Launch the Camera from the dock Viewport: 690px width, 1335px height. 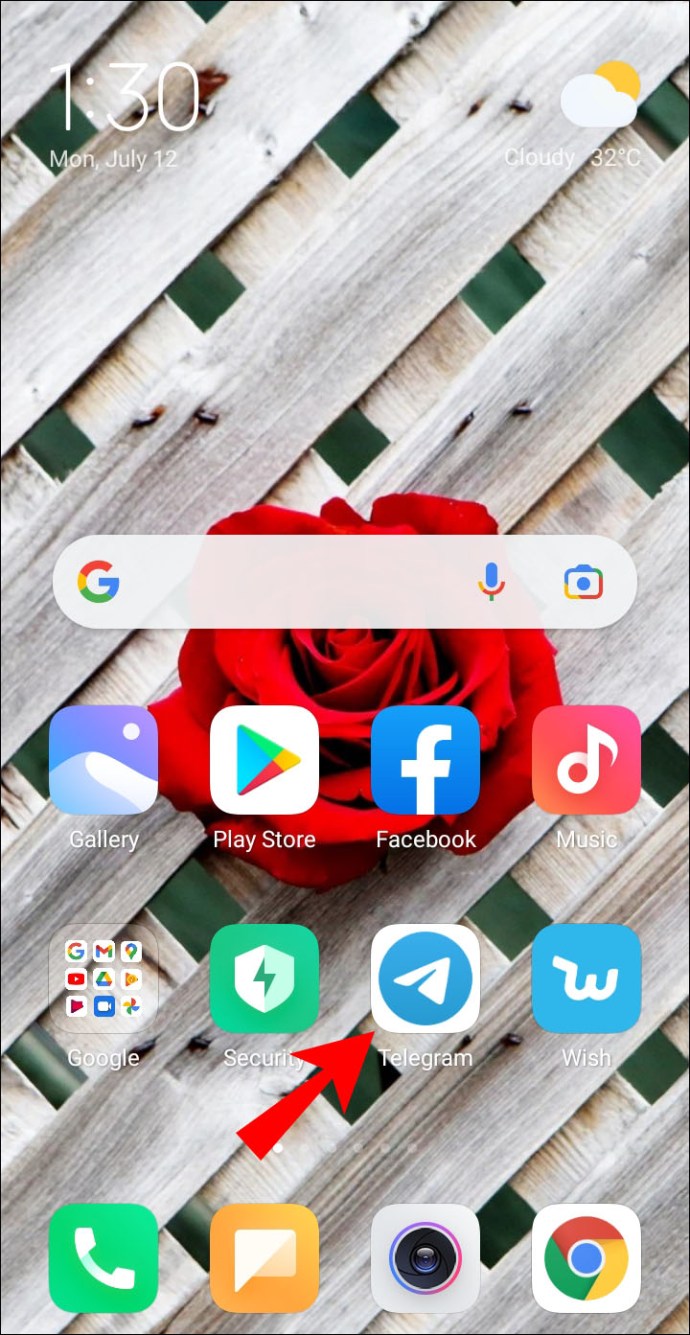pos(425,1257)
